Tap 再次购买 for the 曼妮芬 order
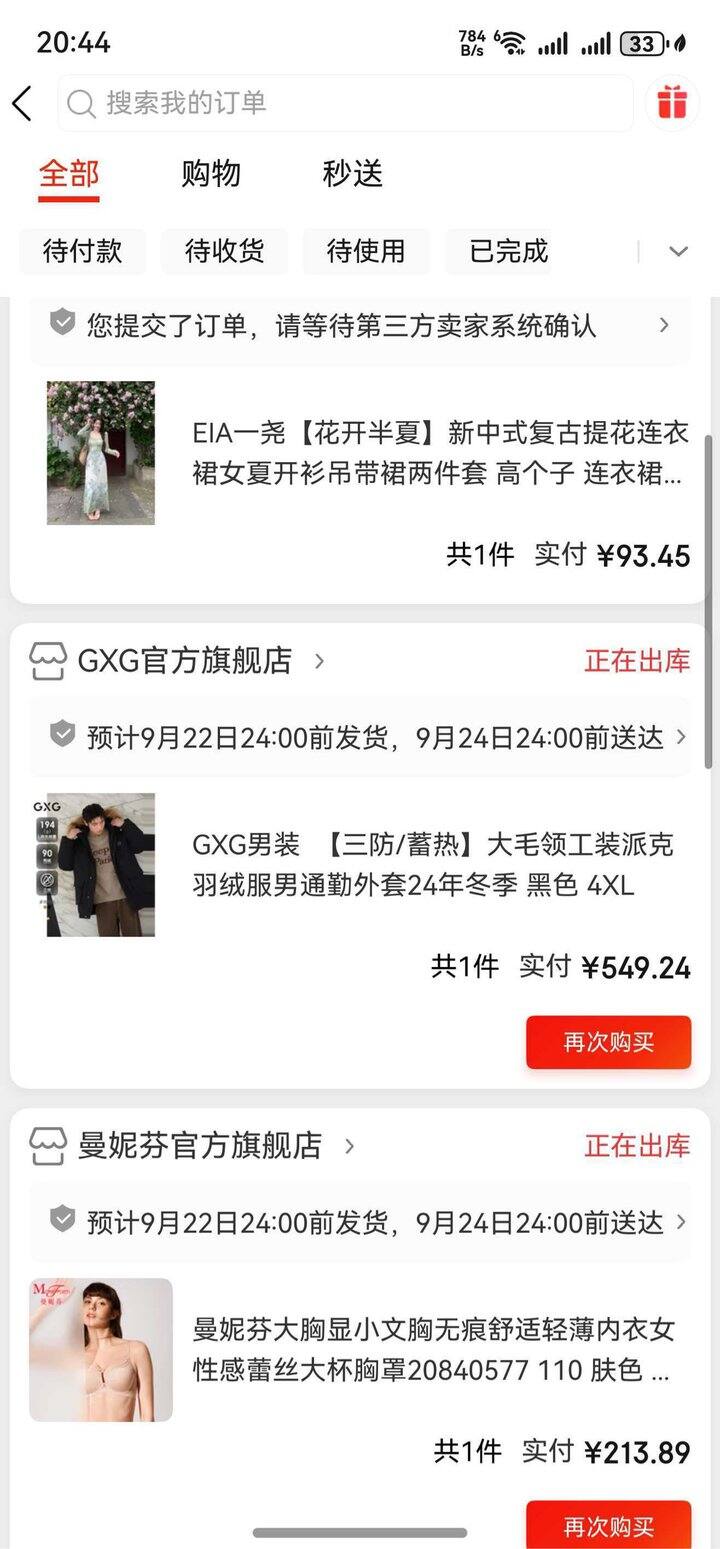Viewport: 720px width, 1549px height. [608, 1525]
